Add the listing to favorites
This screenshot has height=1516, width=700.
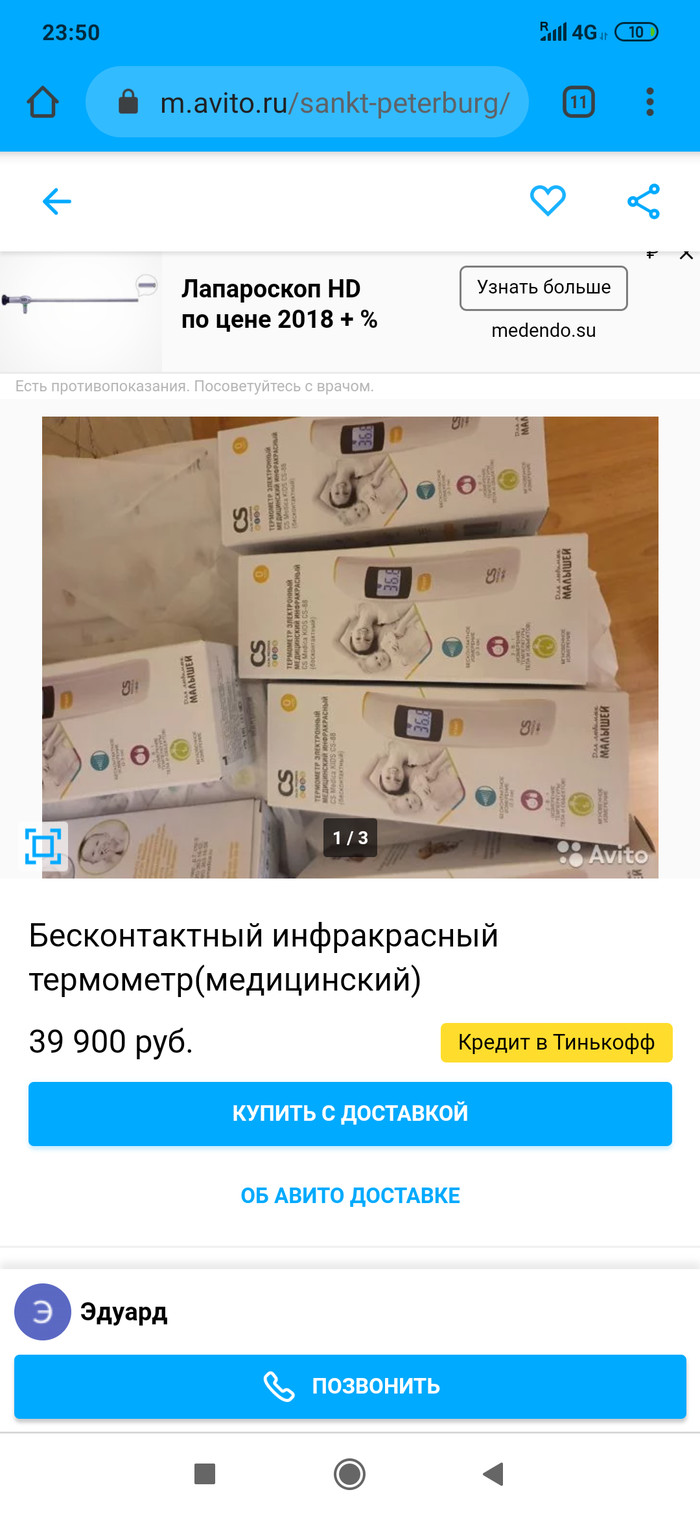547,201
